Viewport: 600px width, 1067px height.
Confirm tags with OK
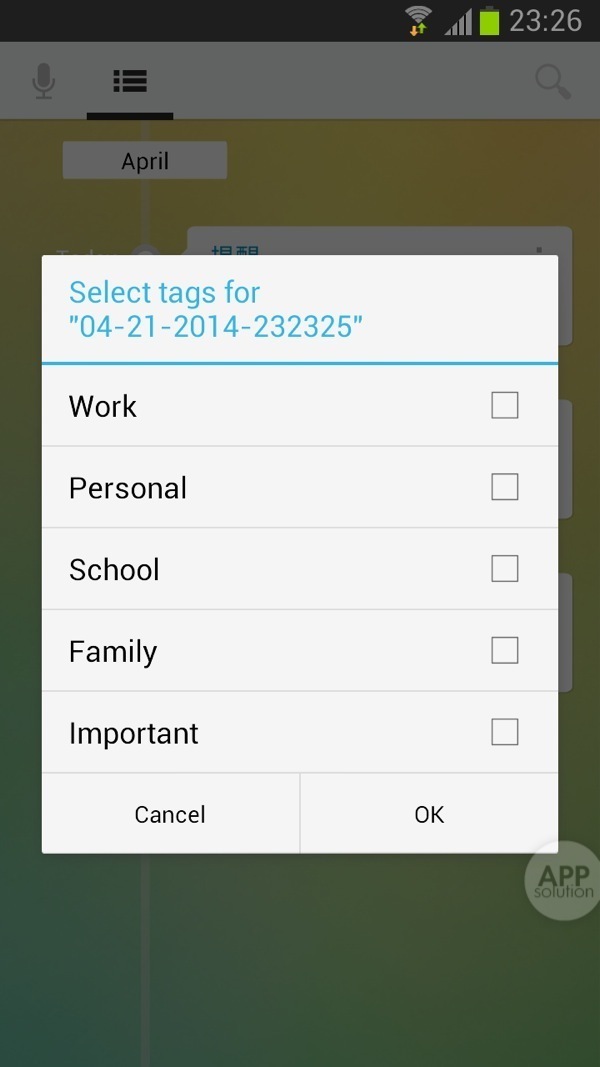429,814
